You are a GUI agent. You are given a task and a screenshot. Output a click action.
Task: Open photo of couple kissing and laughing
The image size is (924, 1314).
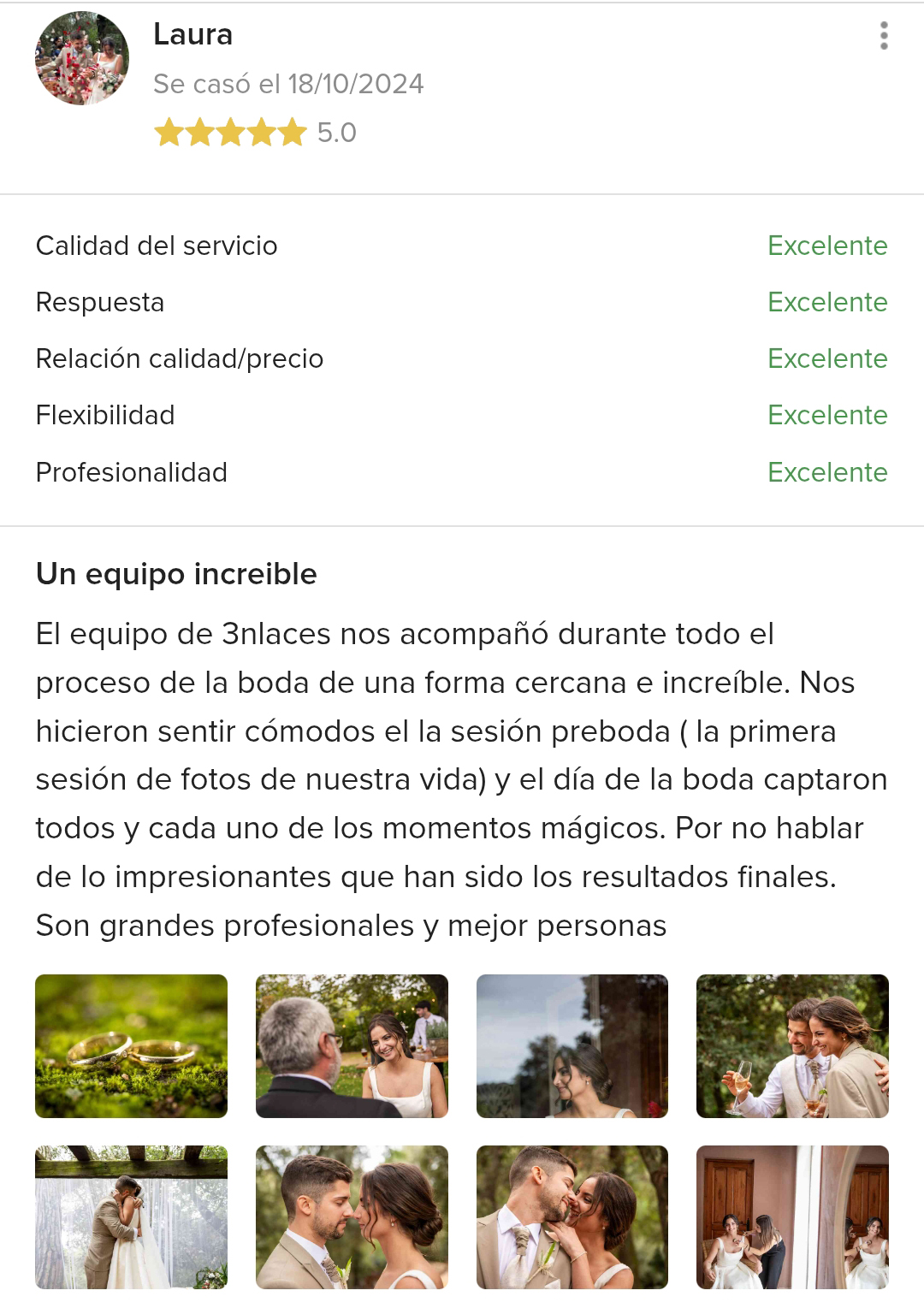pos(572,1216)
